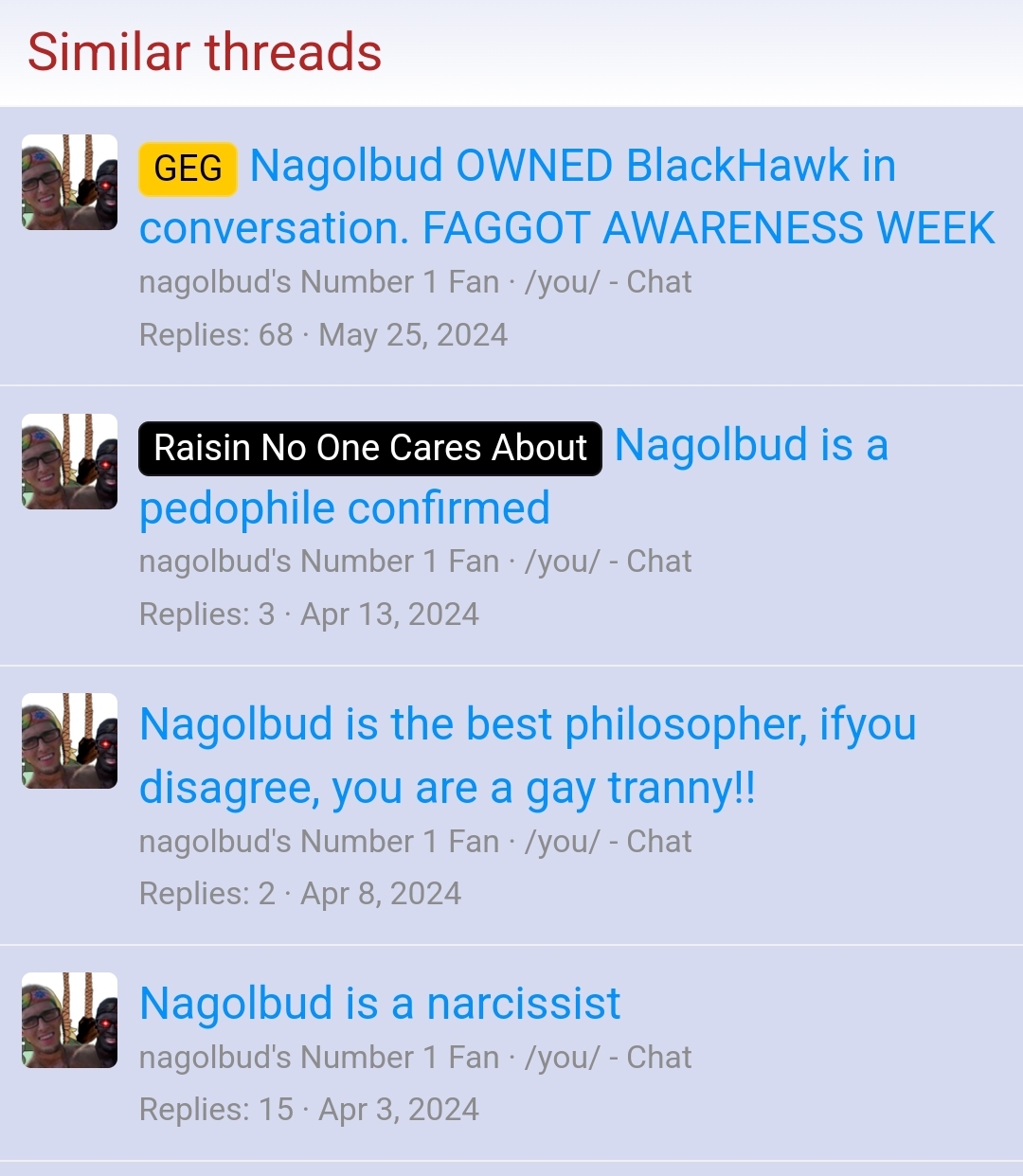The height and width of the screenshot is (1176, 1023).
Task: Open the avatar beside the Apr 8, 2024 thread
Action: click(69, 740)
